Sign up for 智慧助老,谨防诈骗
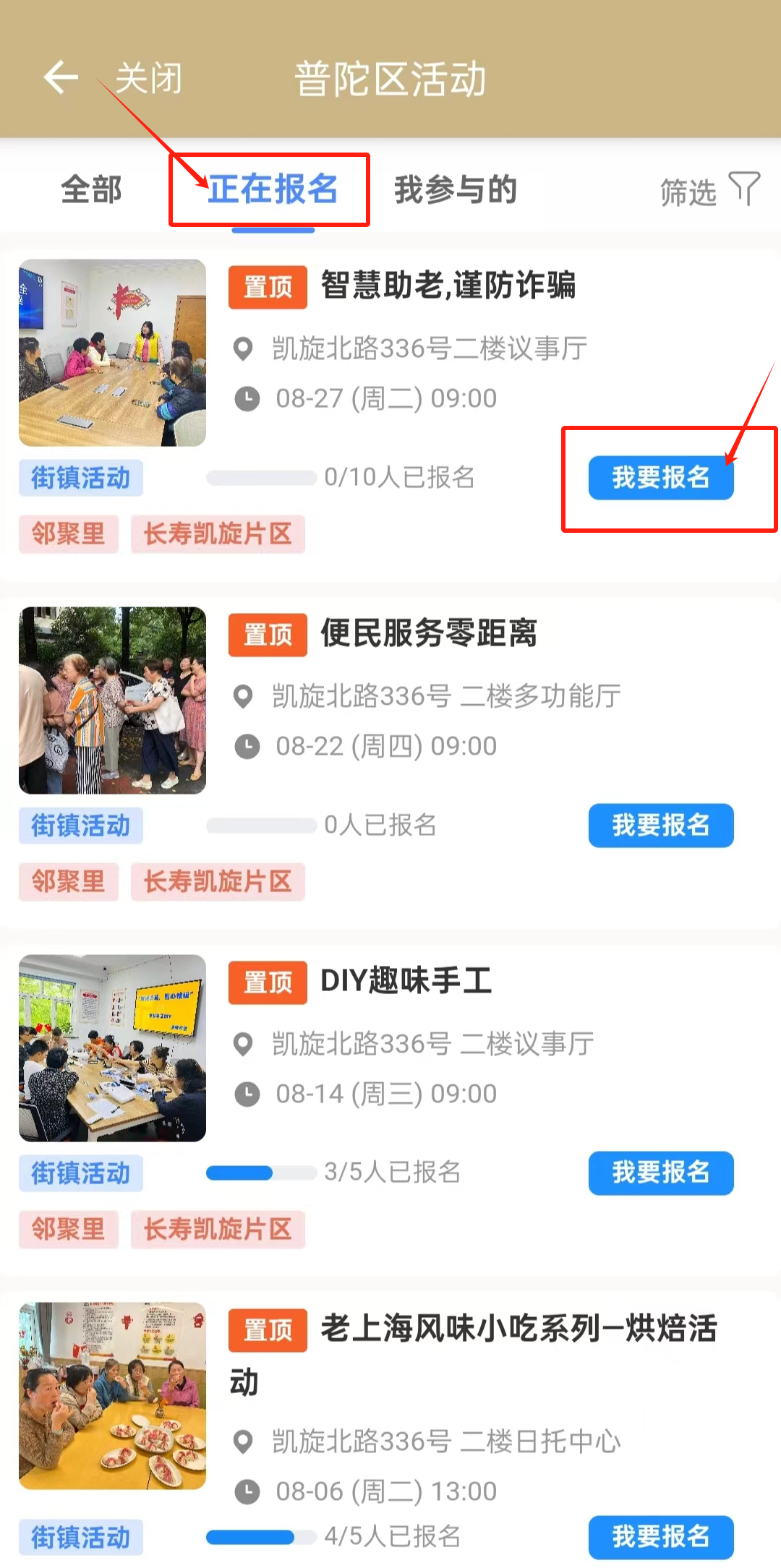The width and height of the screenshot is (781, 1568). click(x=660, y=478)
